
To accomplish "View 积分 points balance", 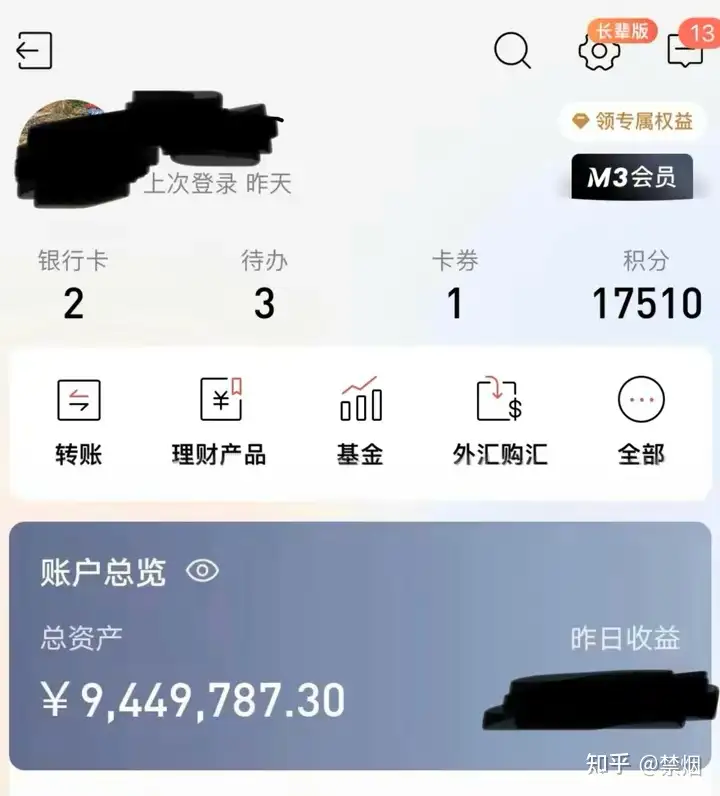I will (646, 286).
